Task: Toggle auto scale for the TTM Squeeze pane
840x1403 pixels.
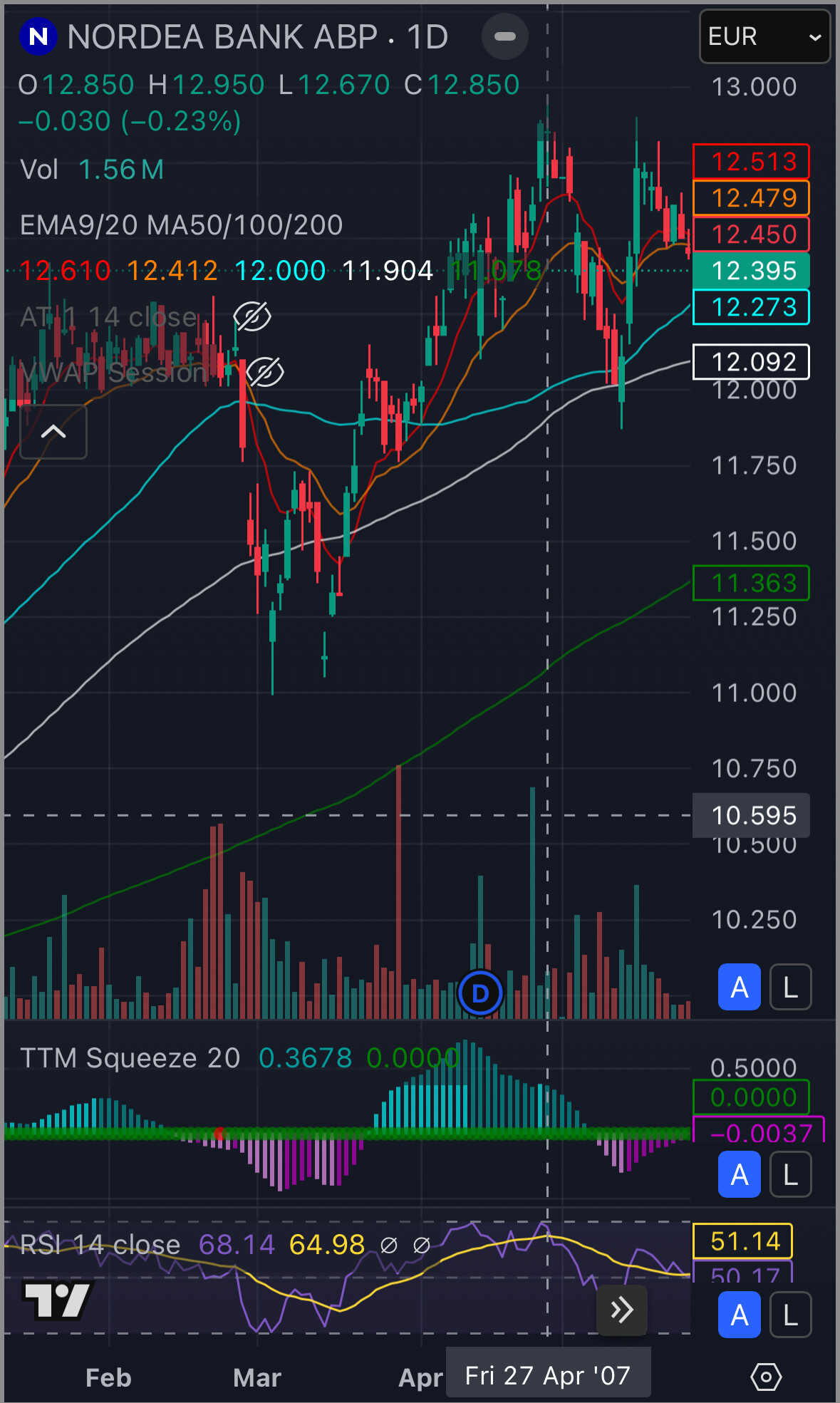Action: 739,1175
